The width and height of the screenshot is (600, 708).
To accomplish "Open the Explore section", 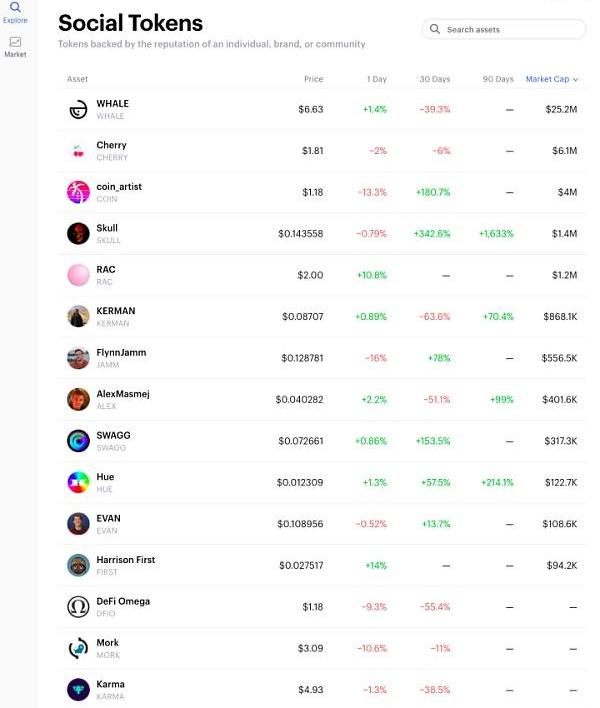I will click(15, 12).
